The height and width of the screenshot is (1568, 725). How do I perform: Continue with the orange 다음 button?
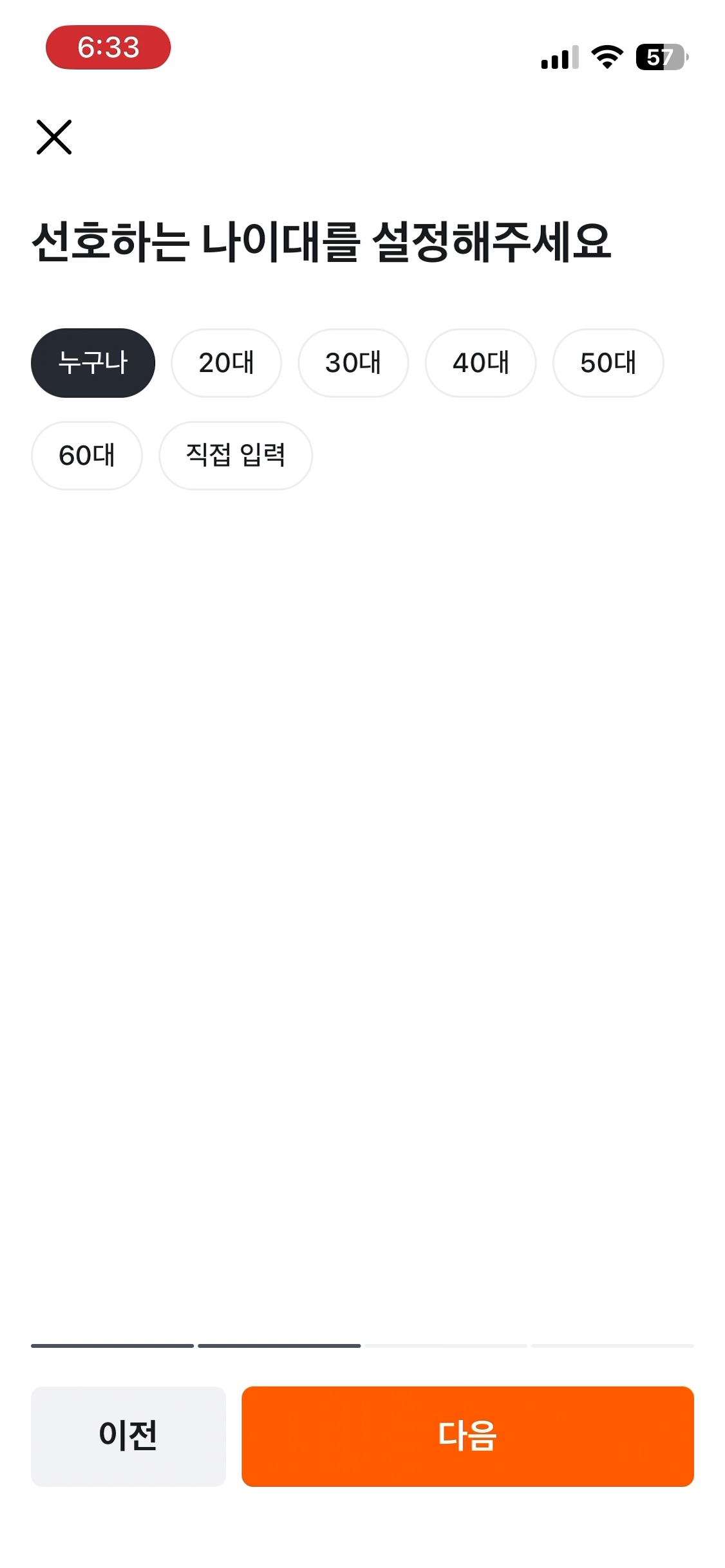tap(467, 1436)
